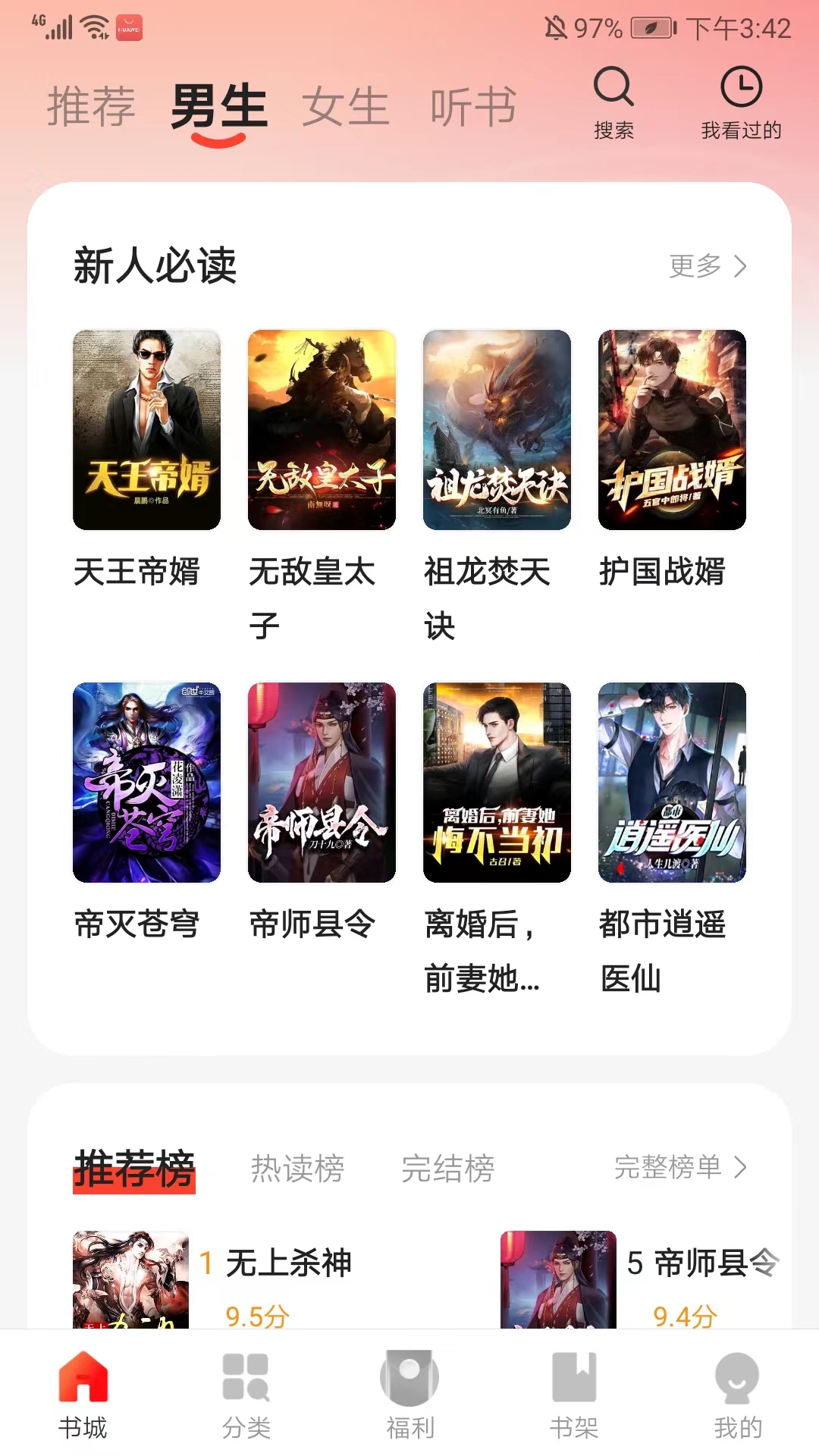
Task: Open the book 天王帝婿 by its title
Action: pyautogui.click(x=136, y=574)
